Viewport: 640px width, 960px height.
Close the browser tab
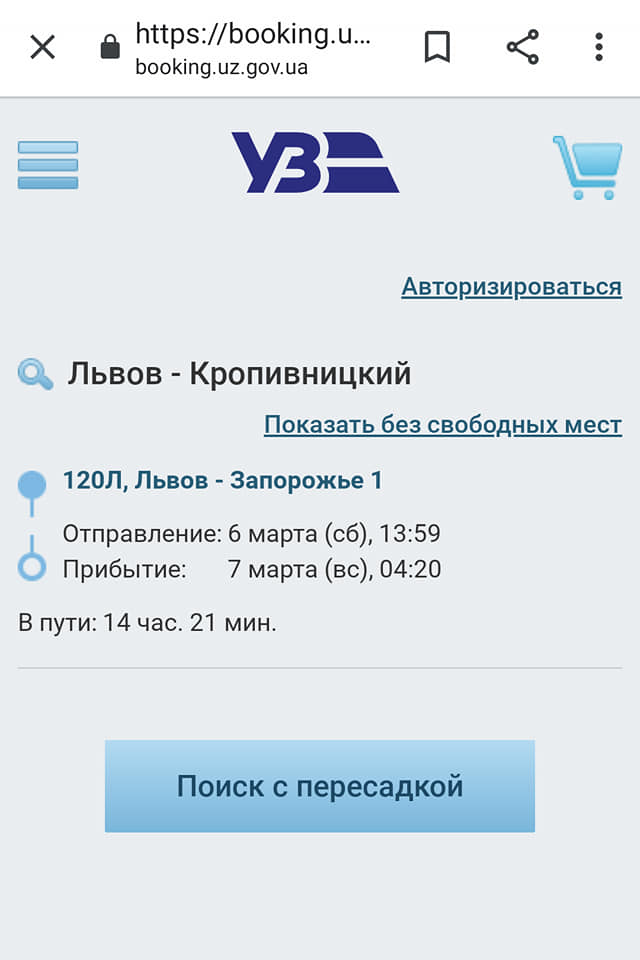coord(42,47)
